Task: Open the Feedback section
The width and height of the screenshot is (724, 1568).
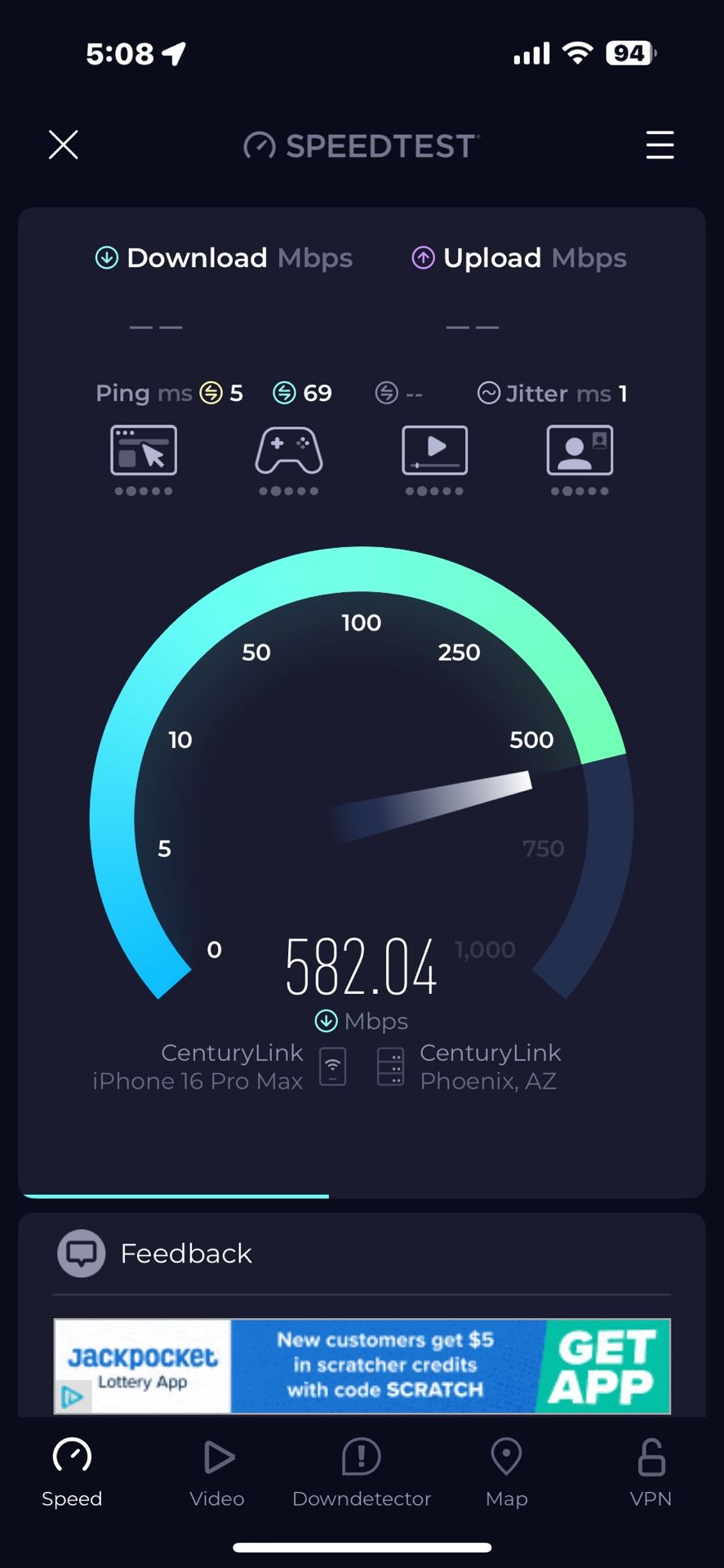Action: [186, 1254]
